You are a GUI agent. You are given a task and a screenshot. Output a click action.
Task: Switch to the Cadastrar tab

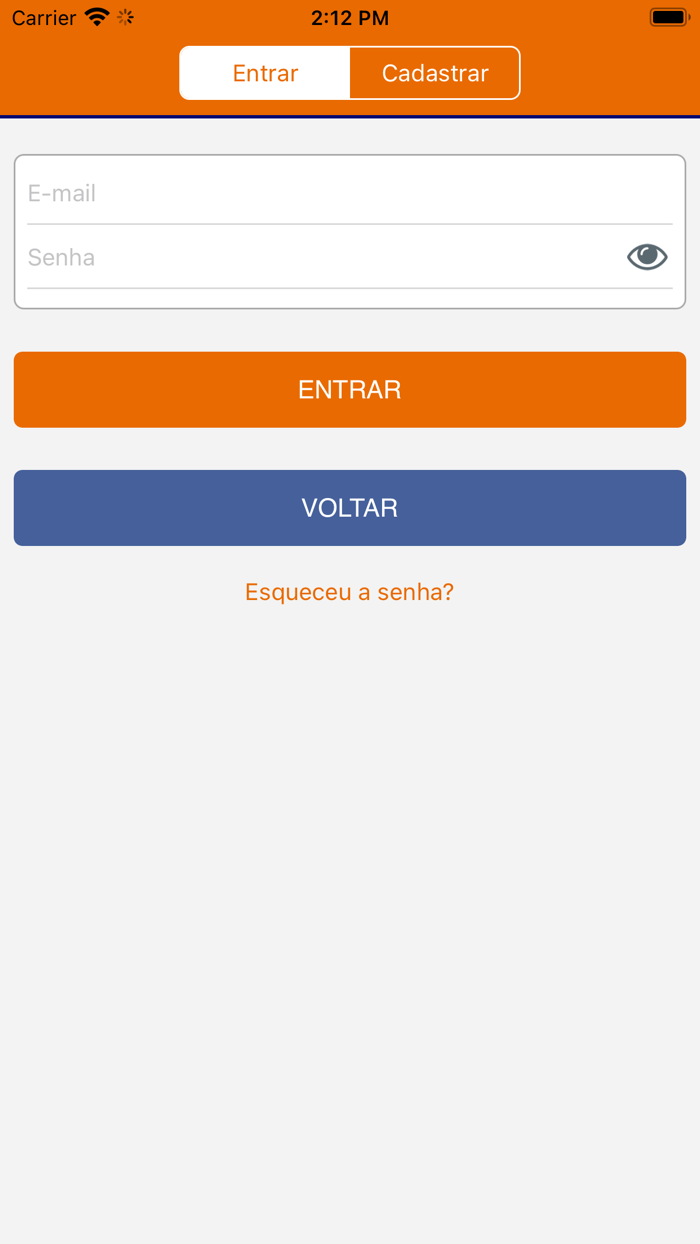pyautogui.click(x=435, y=73)
